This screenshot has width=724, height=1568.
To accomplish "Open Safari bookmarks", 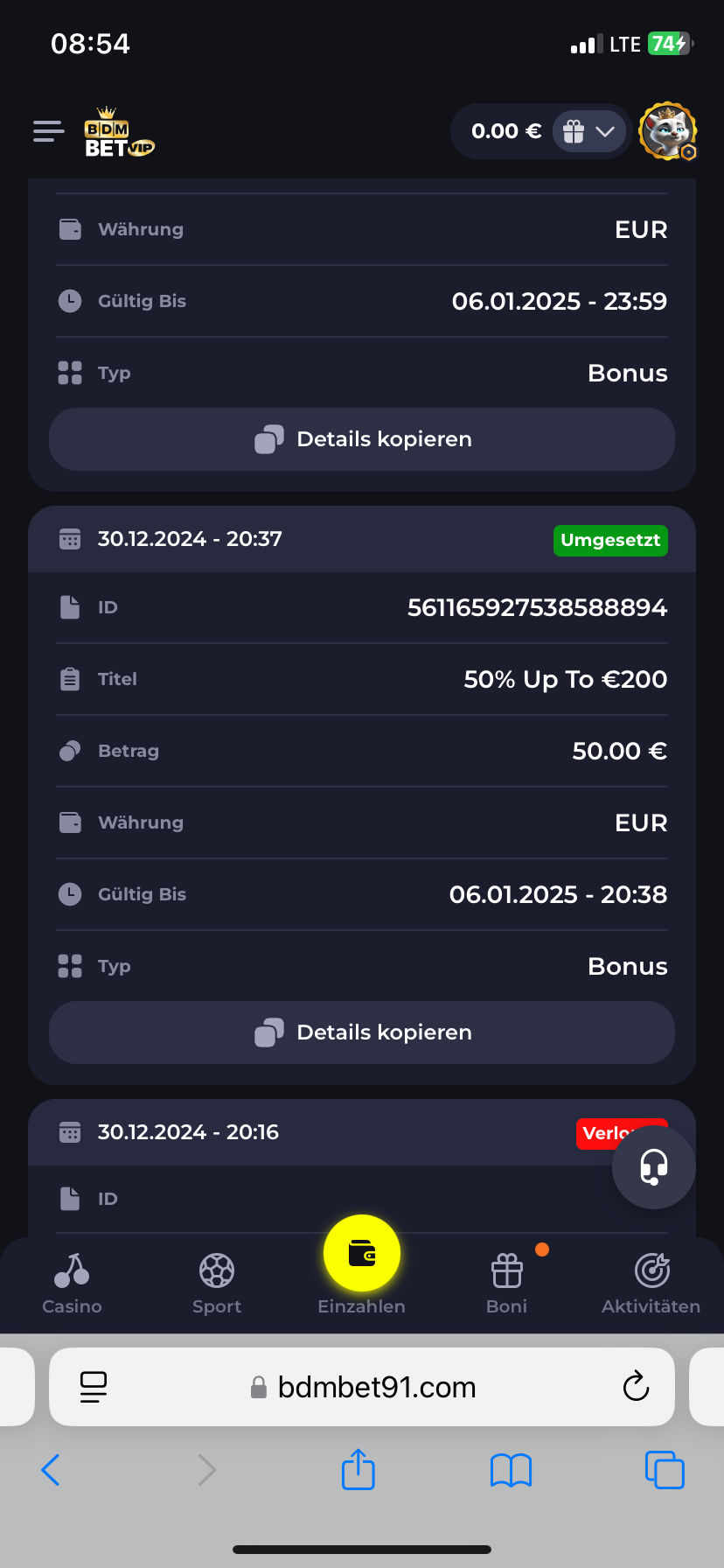I will click(512, 1470).
